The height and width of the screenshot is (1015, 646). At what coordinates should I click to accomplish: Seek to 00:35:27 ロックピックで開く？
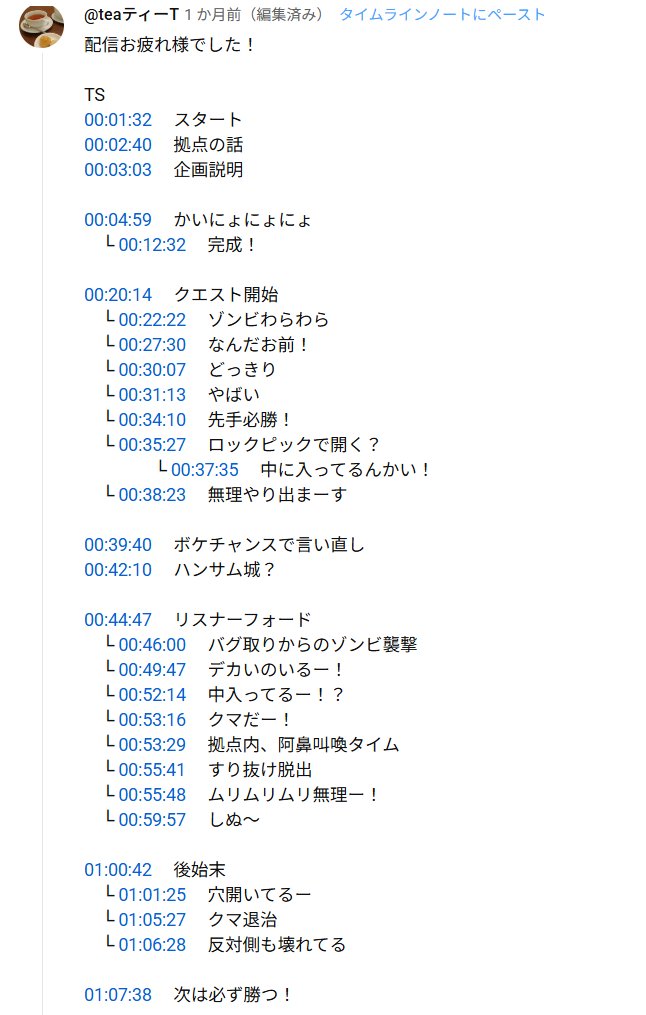152,445
